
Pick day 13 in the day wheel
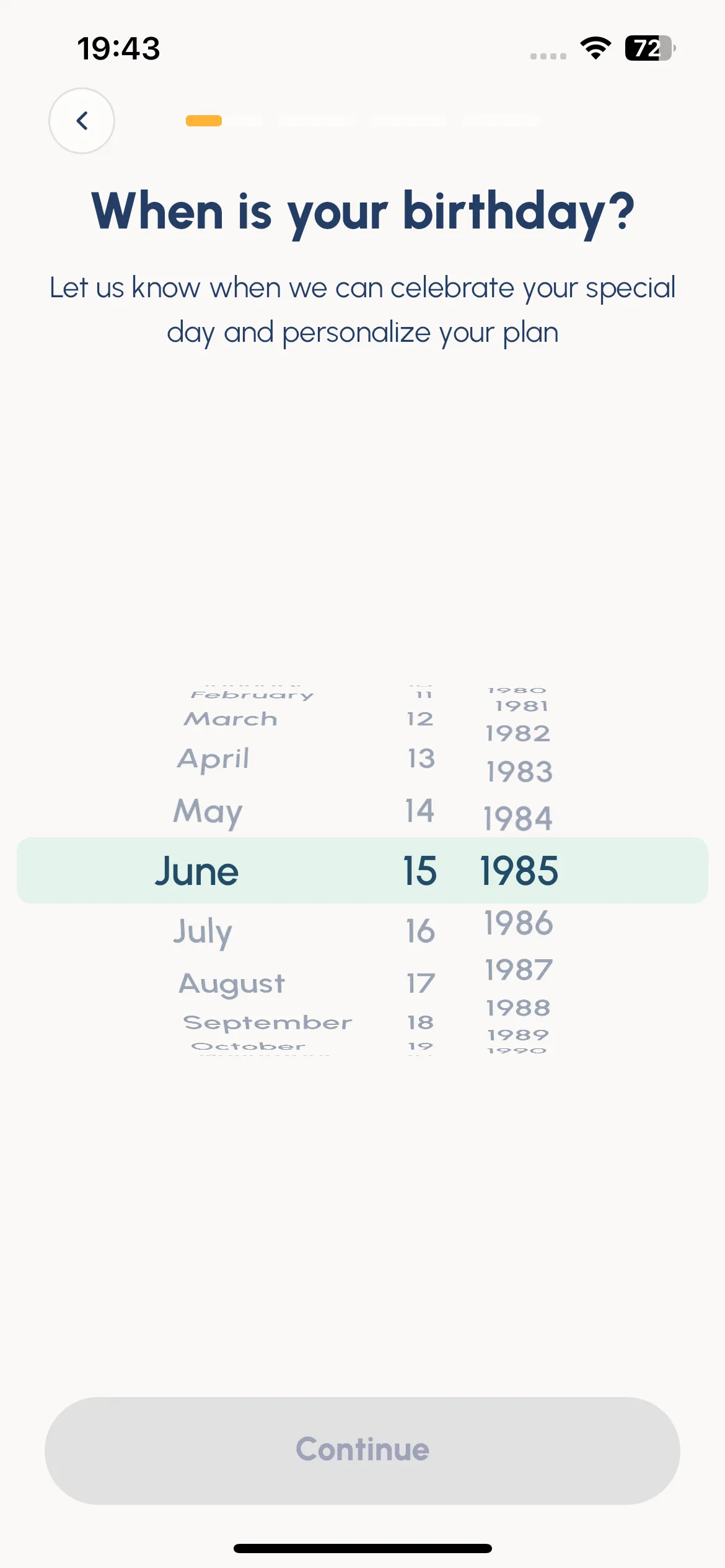pos(421,759)
